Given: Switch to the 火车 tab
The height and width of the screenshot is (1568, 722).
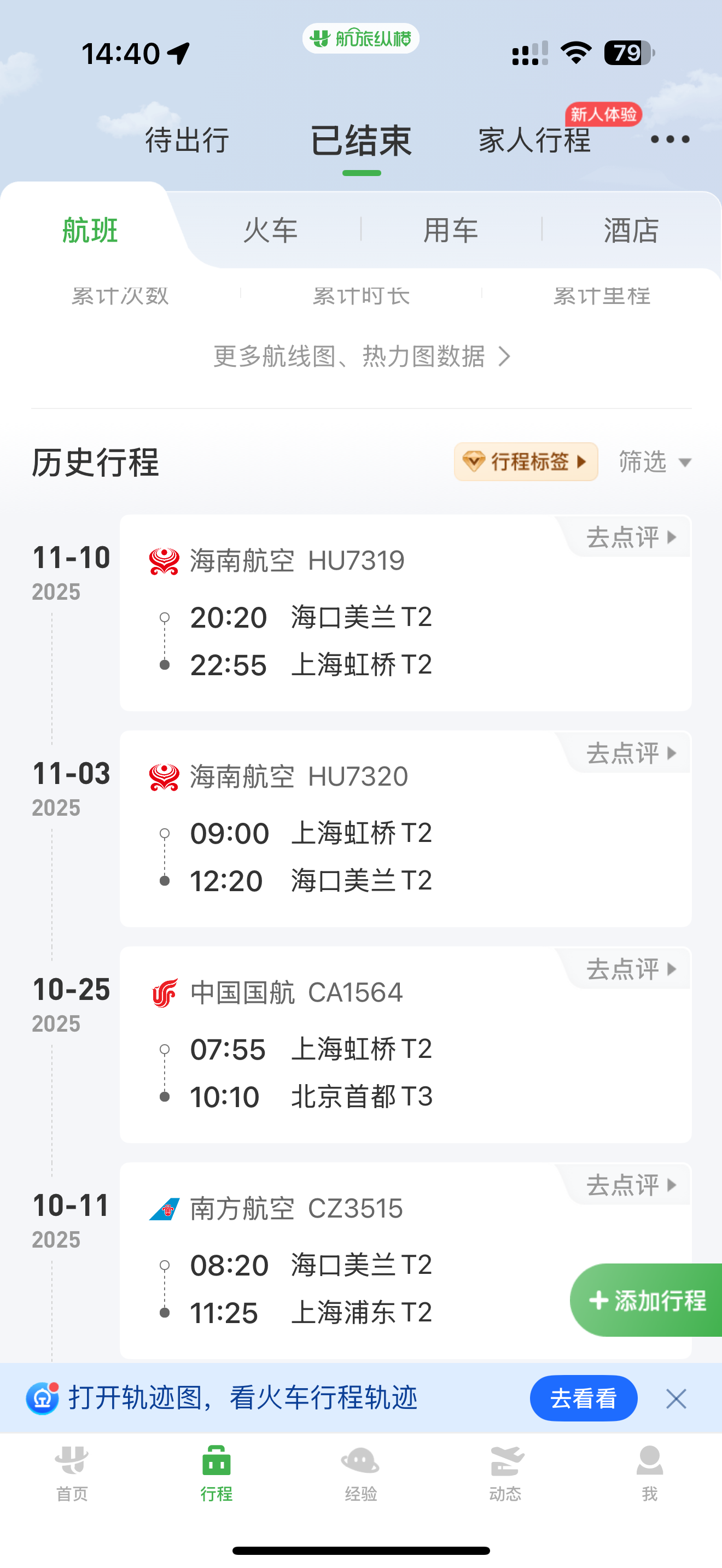Looking at the screenshot, I should [x=270, y=231].
